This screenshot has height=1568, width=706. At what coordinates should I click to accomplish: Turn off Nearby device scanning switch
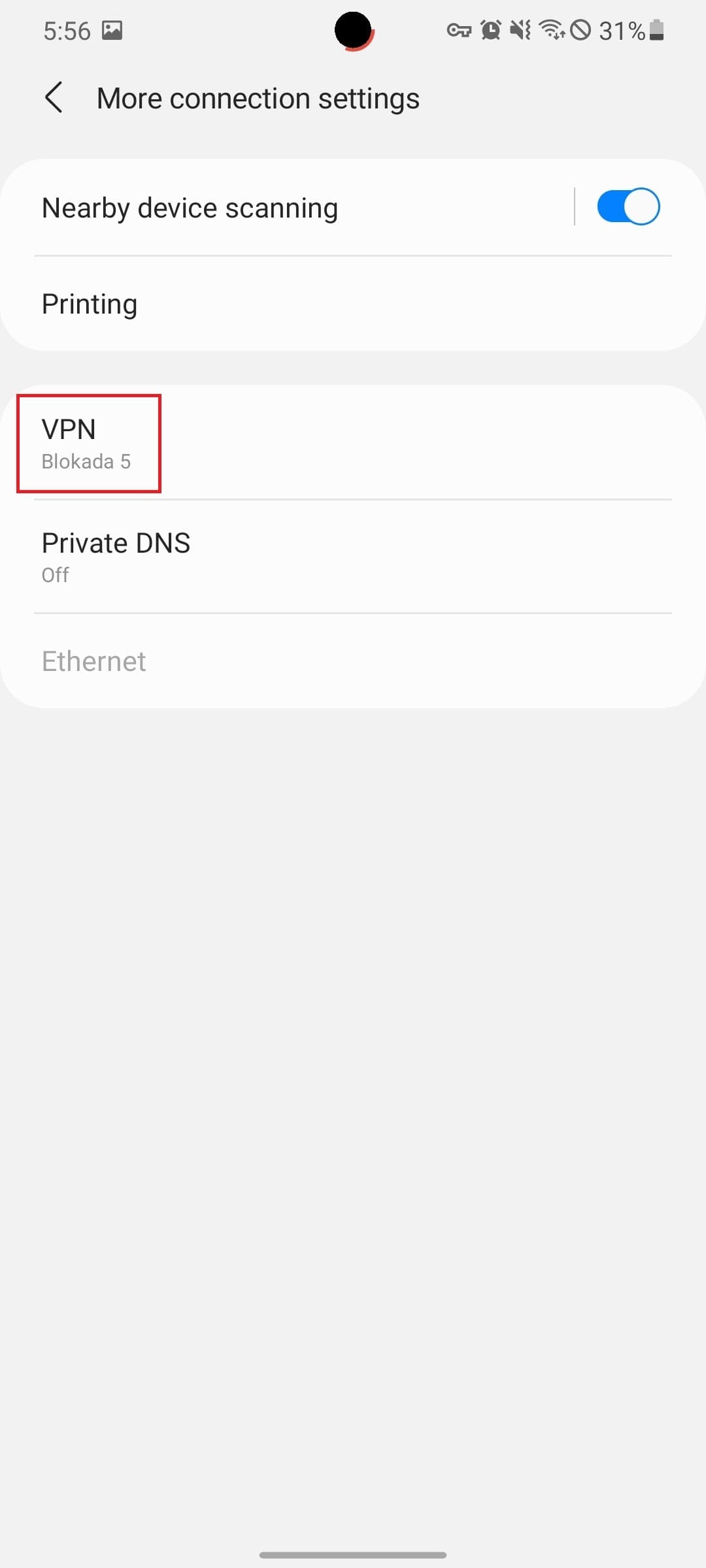coord(628,207)
